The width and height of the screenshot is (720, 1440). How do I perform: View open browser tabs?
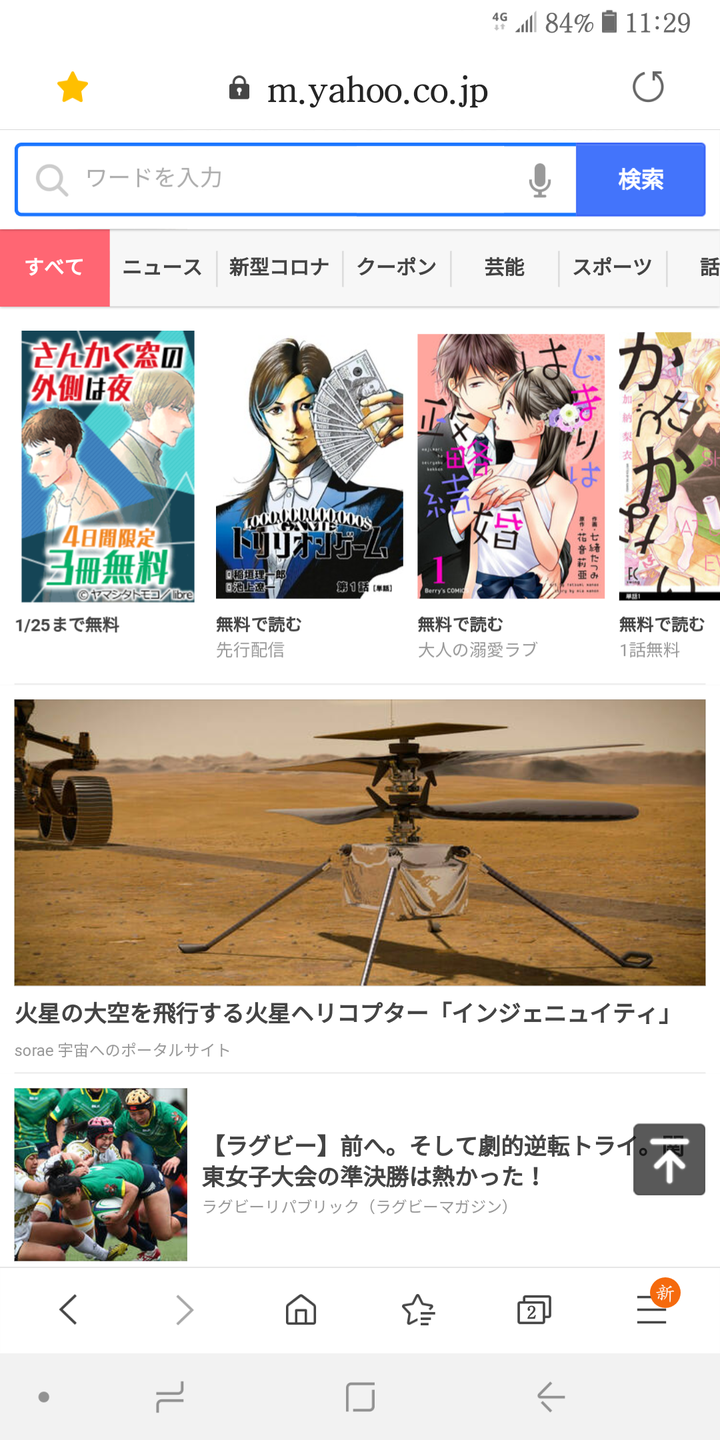(x=533, y=1309)
